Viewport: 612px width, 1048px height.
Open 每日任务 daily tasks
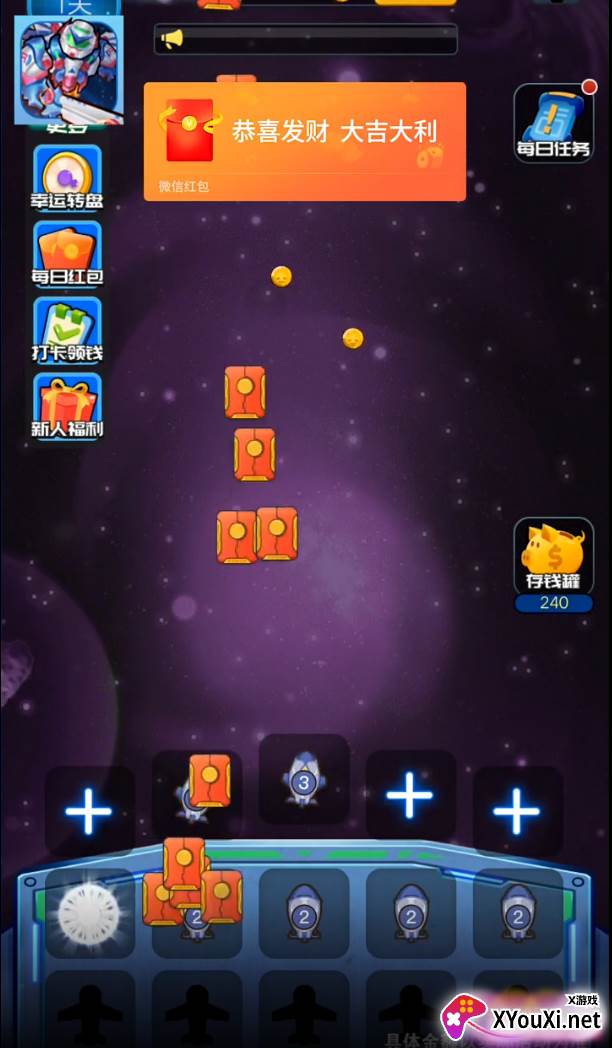tap(554, 123)
